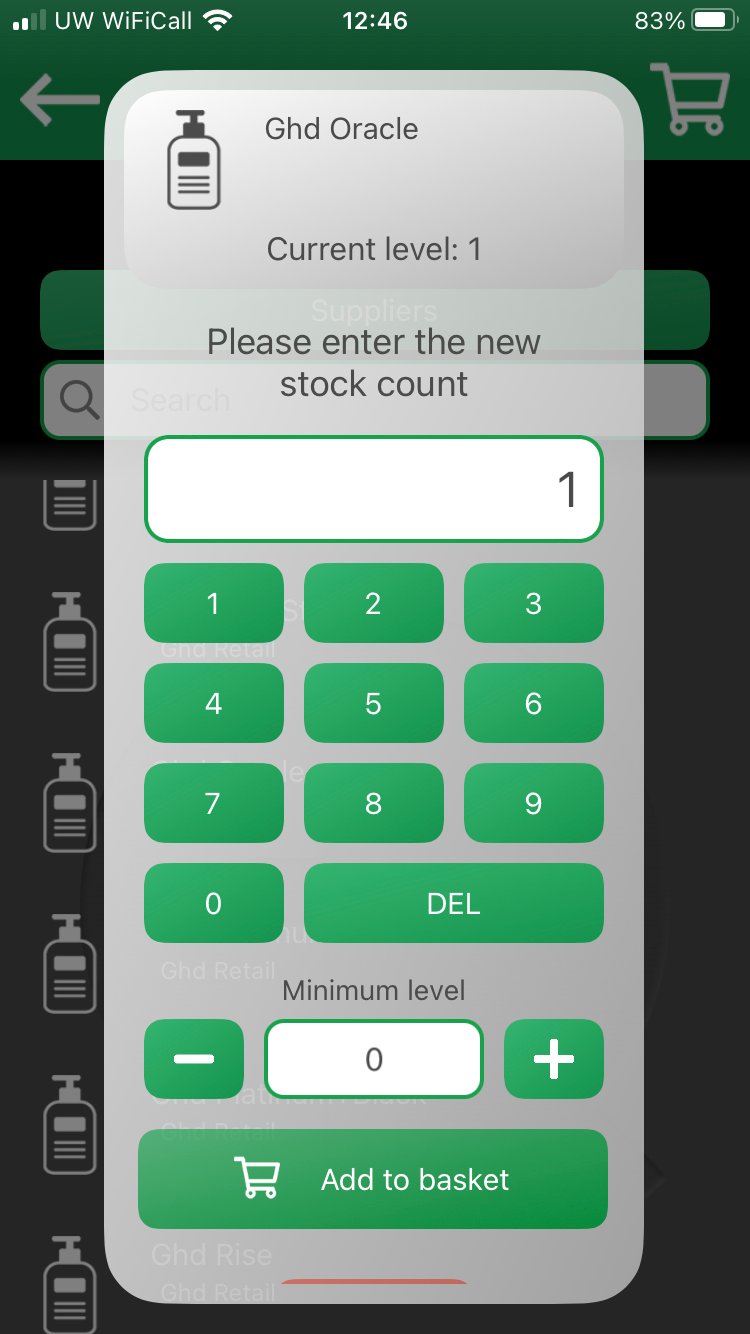Viewport: 750px width, 1334px height.
Task: Enter digit 6 on the keypad
Action: click(x=533, y=703)
